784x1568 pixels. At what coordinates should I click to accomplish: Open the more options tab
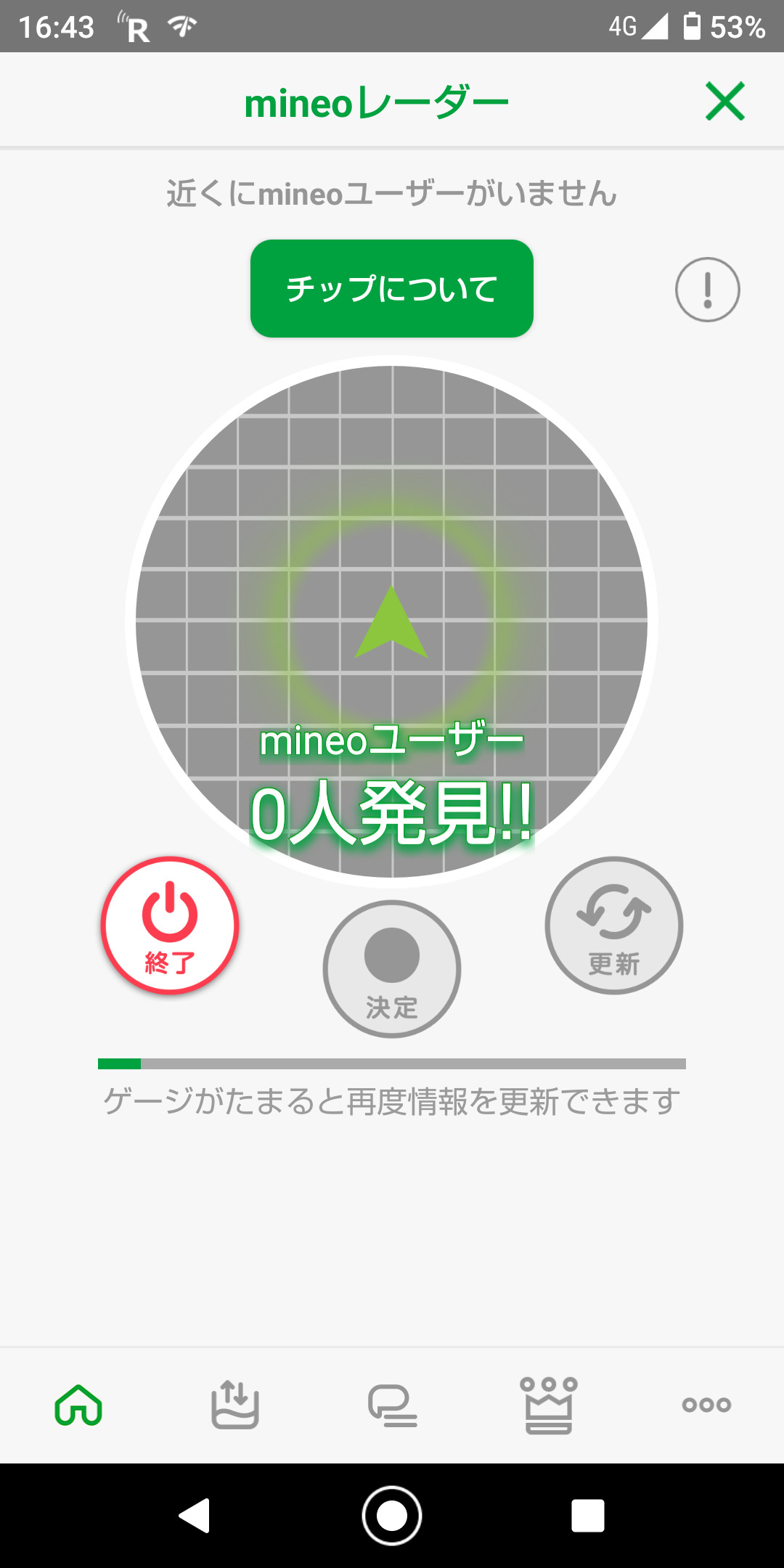tap(706, 1405)
